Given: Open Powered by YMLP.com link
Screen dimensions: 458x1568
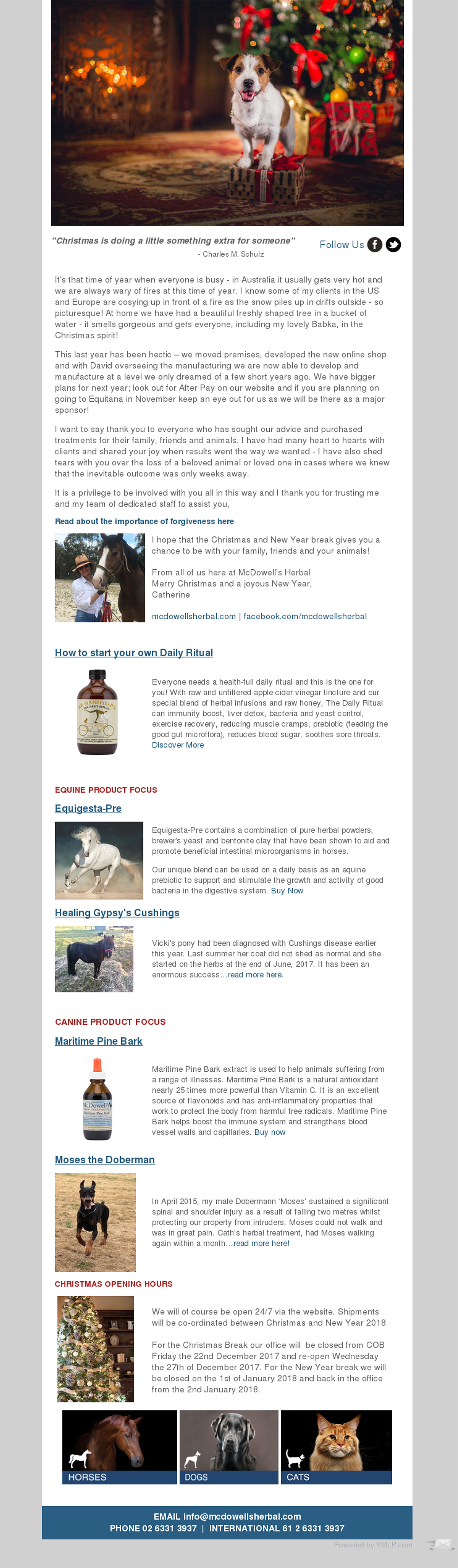Looking at the screenshot, I should tap(373, 1544).
